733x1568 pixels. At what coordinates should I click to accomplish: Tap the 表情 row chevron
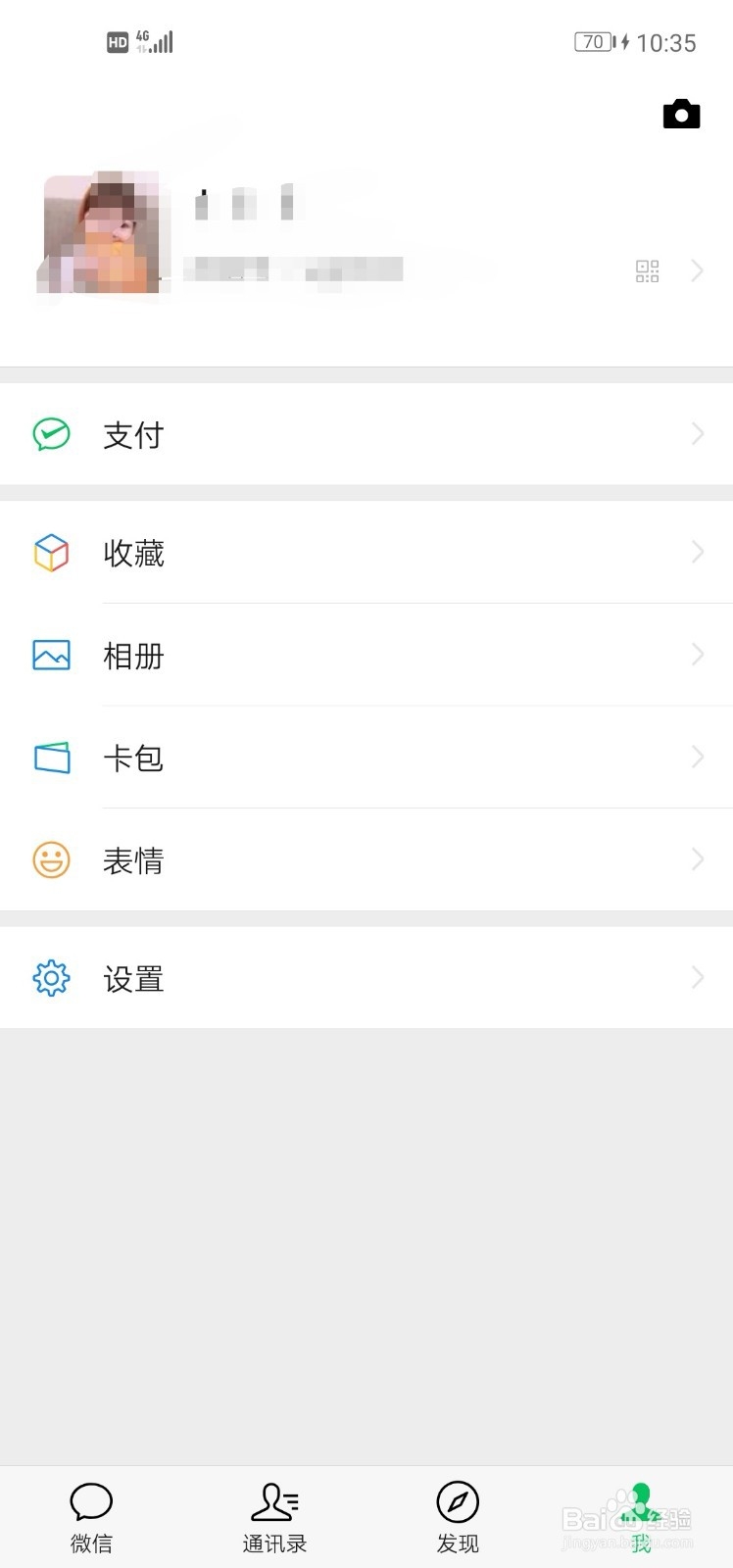pos(698,859)
